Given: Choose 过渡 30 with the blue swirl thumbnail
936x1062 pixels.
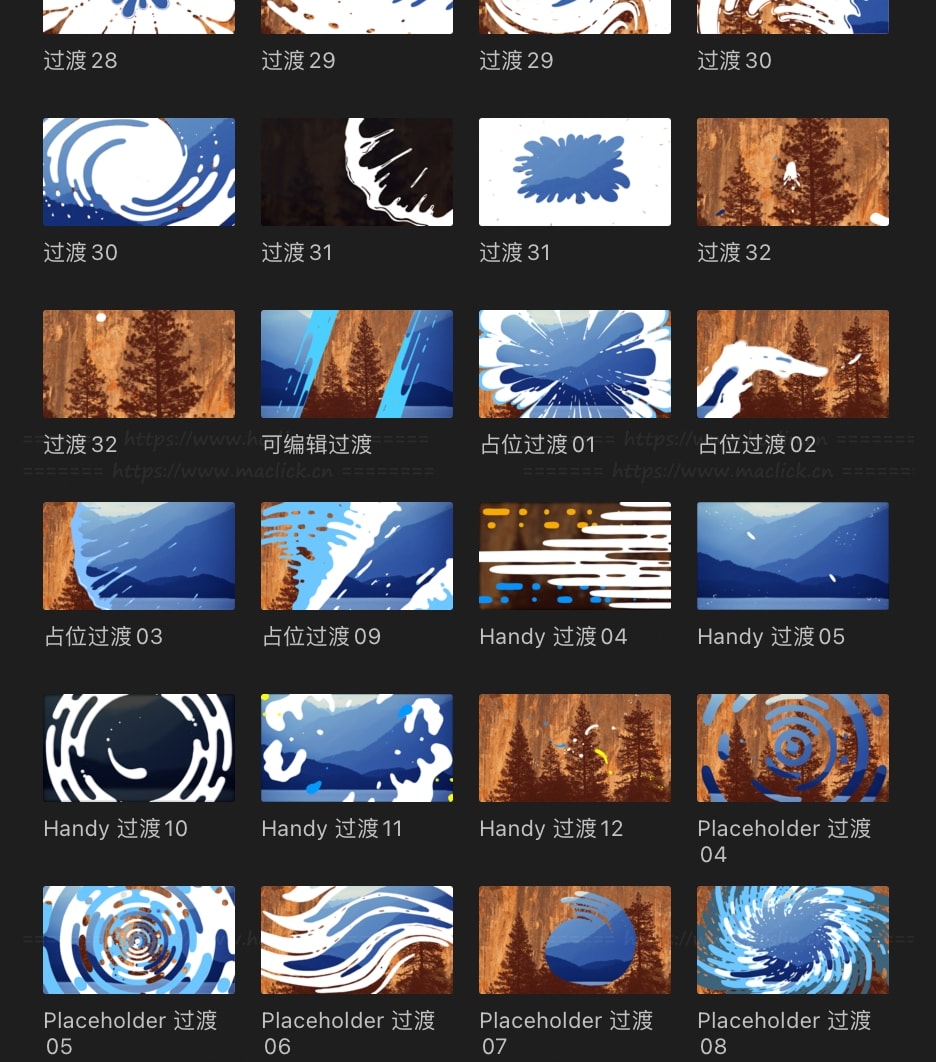Looking at the screenshot, I should pos(139,172).
